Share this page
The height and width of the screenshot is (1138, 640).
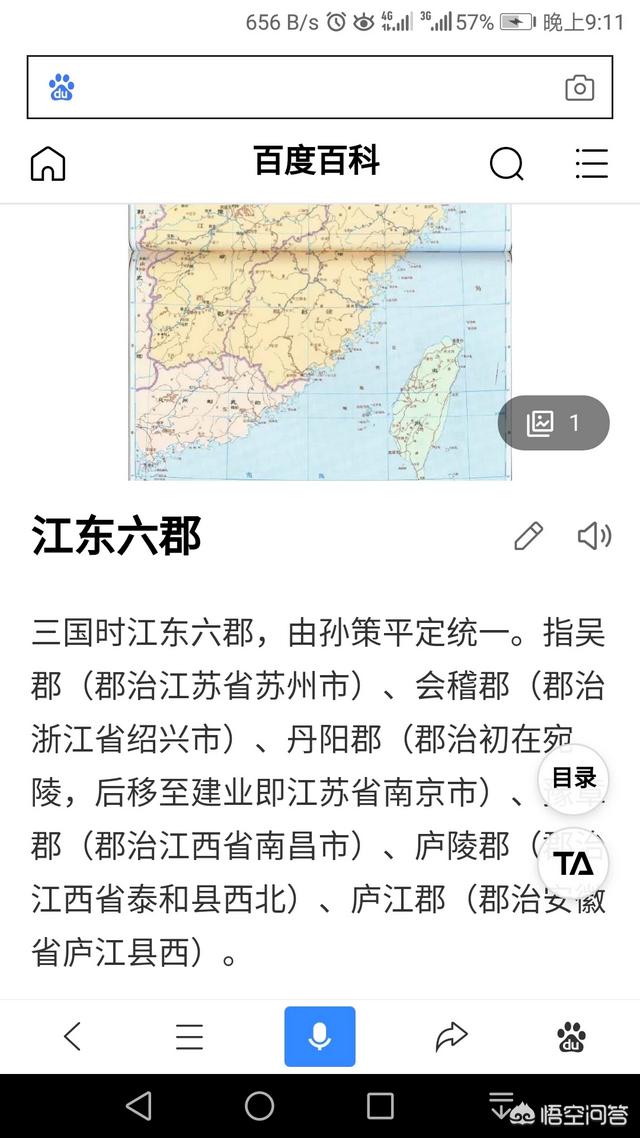451,1036
